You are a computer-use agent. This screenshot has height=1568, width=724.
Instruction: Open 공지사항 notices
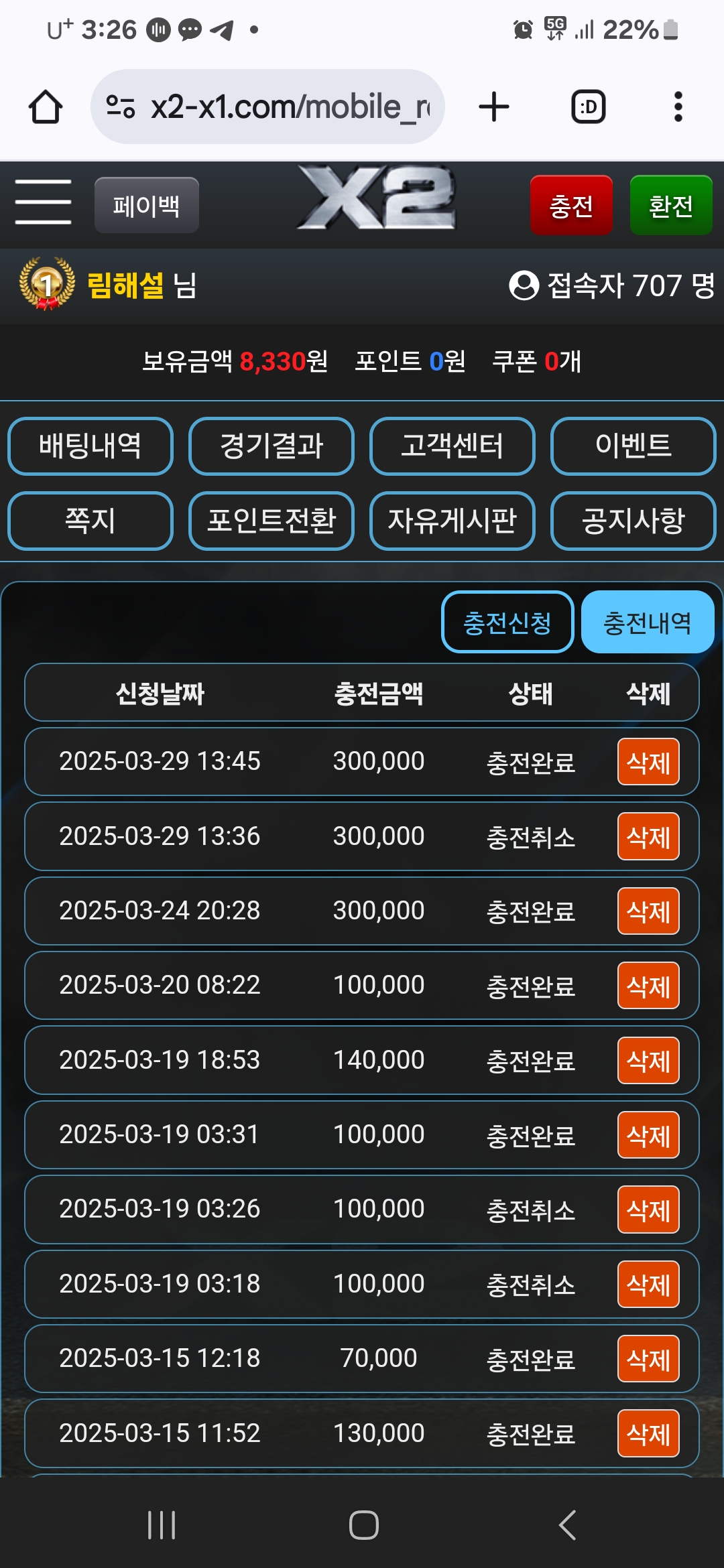[633, 521]
